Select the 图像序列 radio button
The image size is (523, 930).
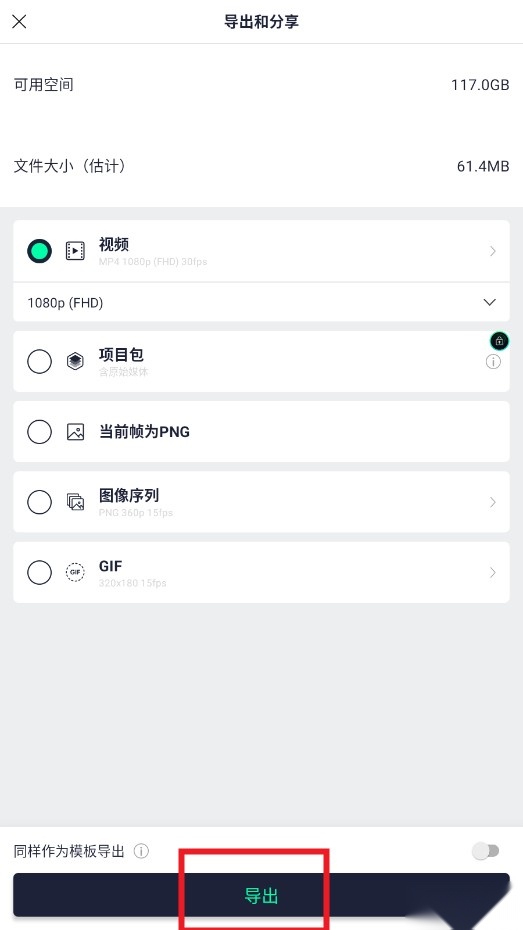pyautogui.click(x=40, y=502)
